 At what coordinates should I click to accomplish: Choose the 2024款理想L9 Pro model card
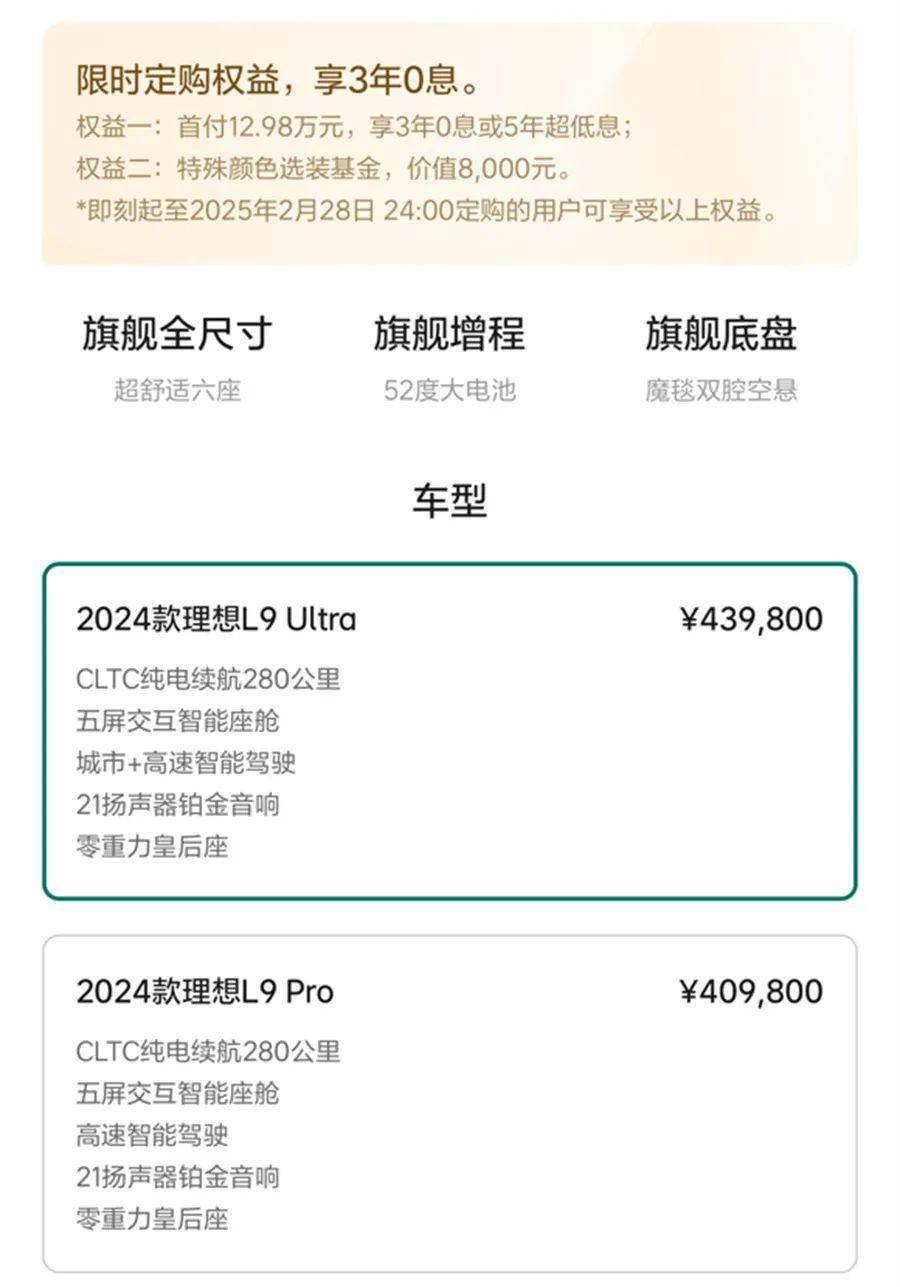(x=449, y=1103)
